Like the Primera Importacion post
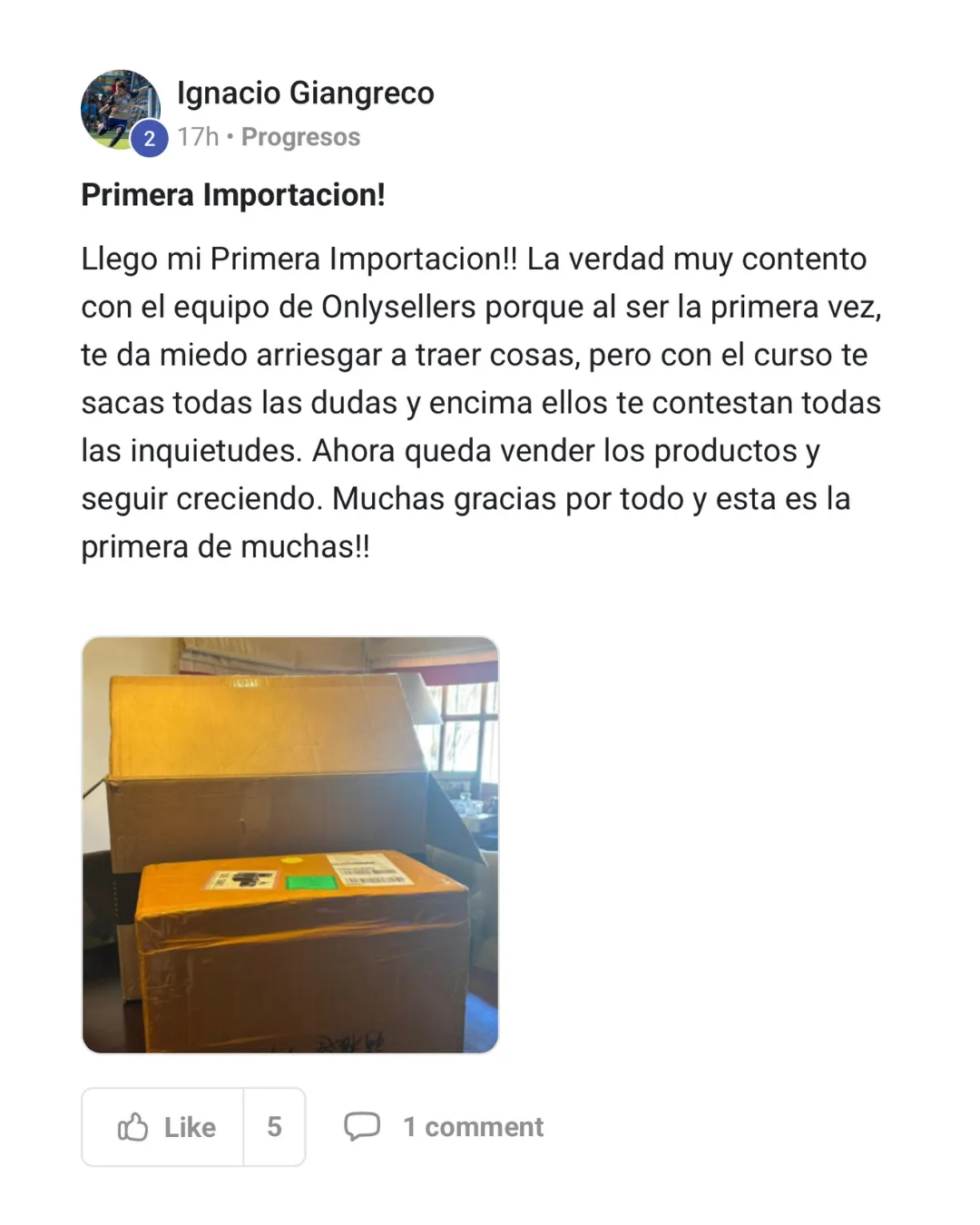 pyautogui.click(x=164, y=1127)
